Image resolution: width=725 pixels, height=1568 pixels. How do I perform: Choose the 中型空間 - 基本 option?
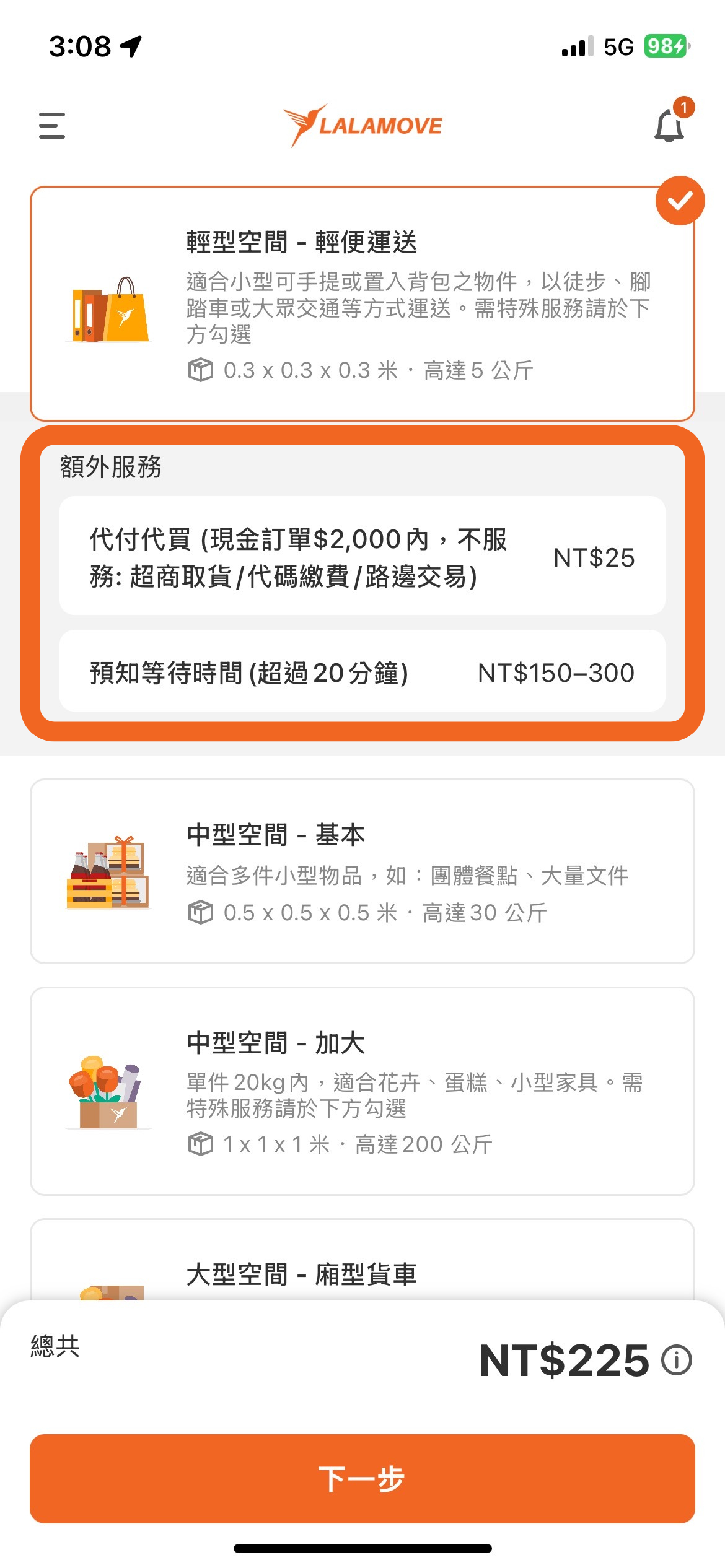coord(362,871)
